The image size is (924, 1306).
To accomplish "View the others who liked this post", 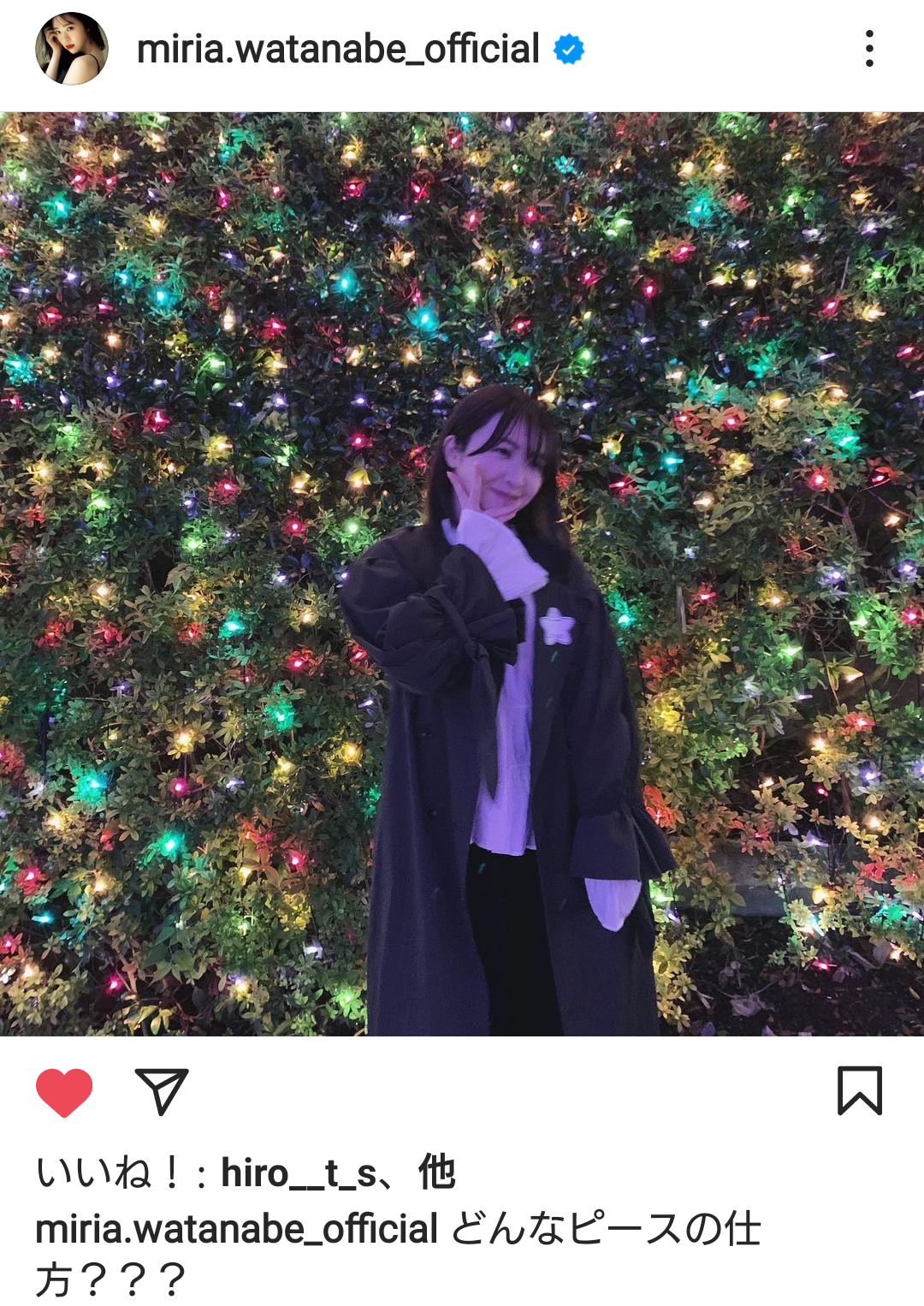I will pyautogui.click(x=436, y=1172).
